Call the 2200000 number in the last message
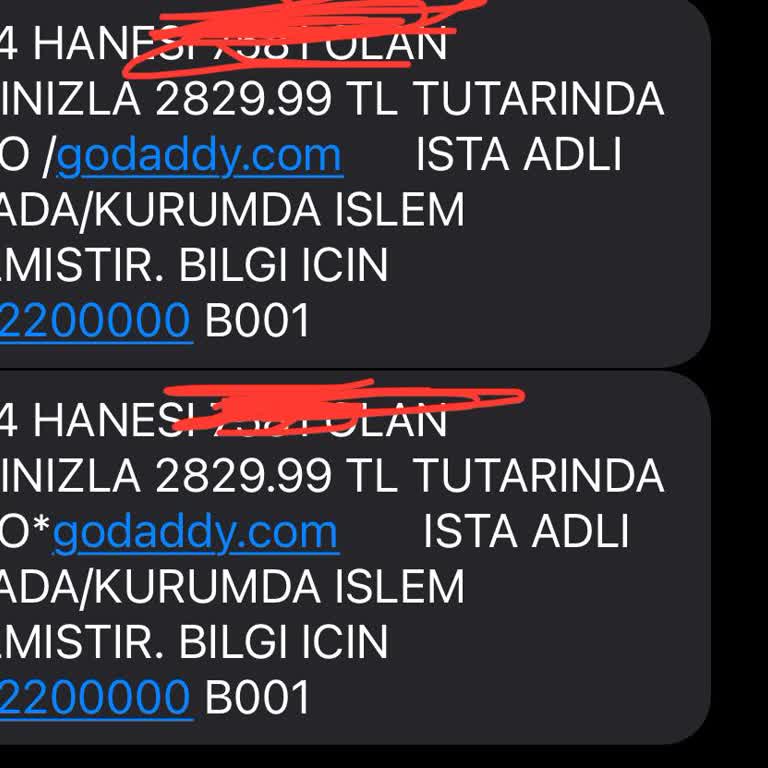The image size is (768, 768). 95,697
